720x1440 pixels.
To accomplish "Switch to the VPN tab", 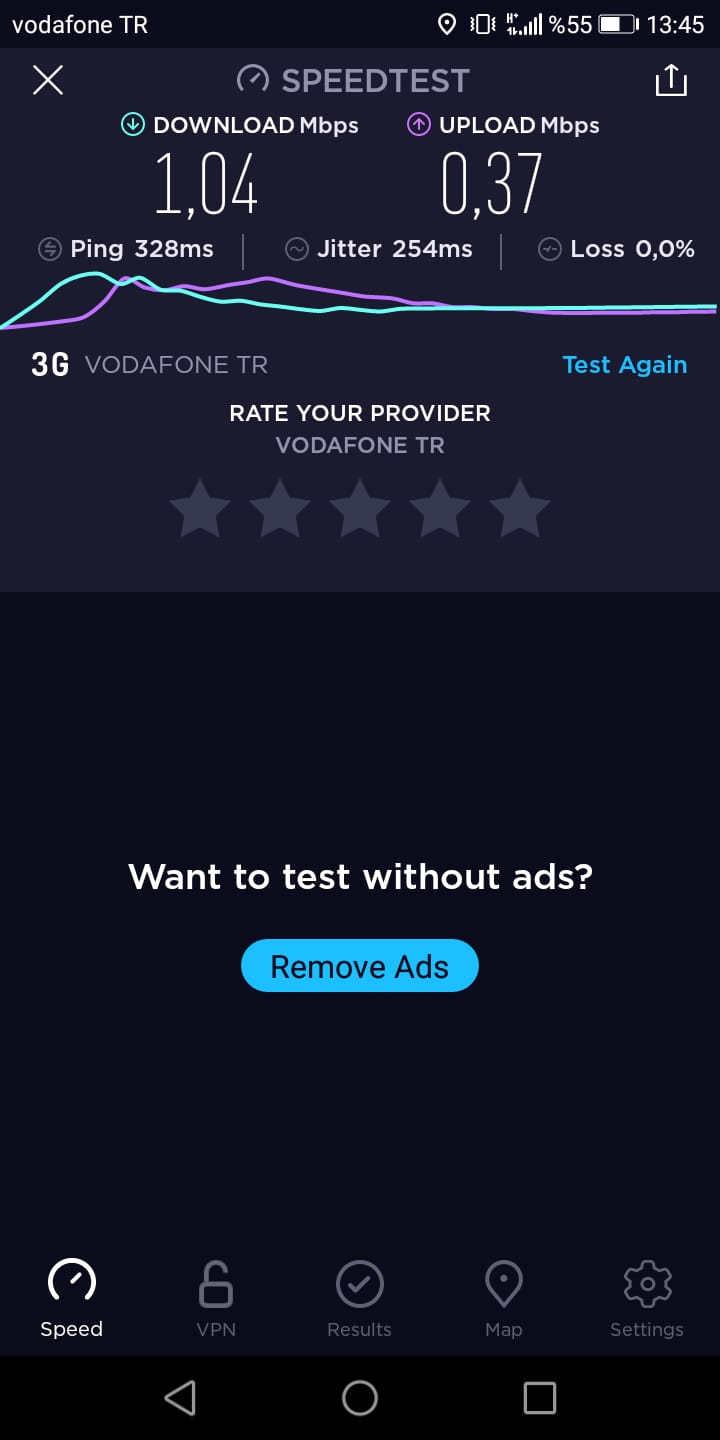I will point(216,1298).
